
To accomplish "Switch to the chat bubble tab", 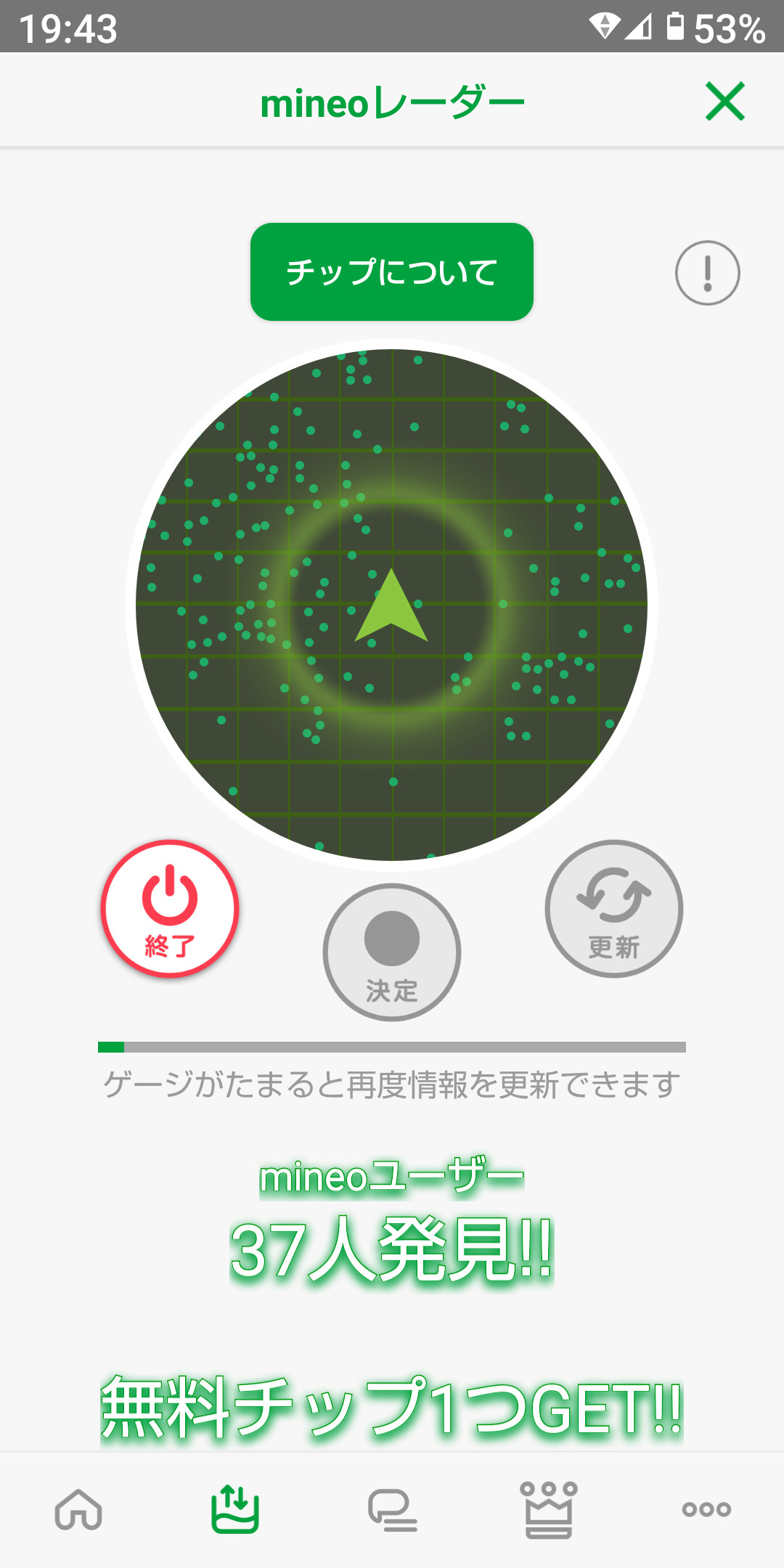I will pos(392,1510).
